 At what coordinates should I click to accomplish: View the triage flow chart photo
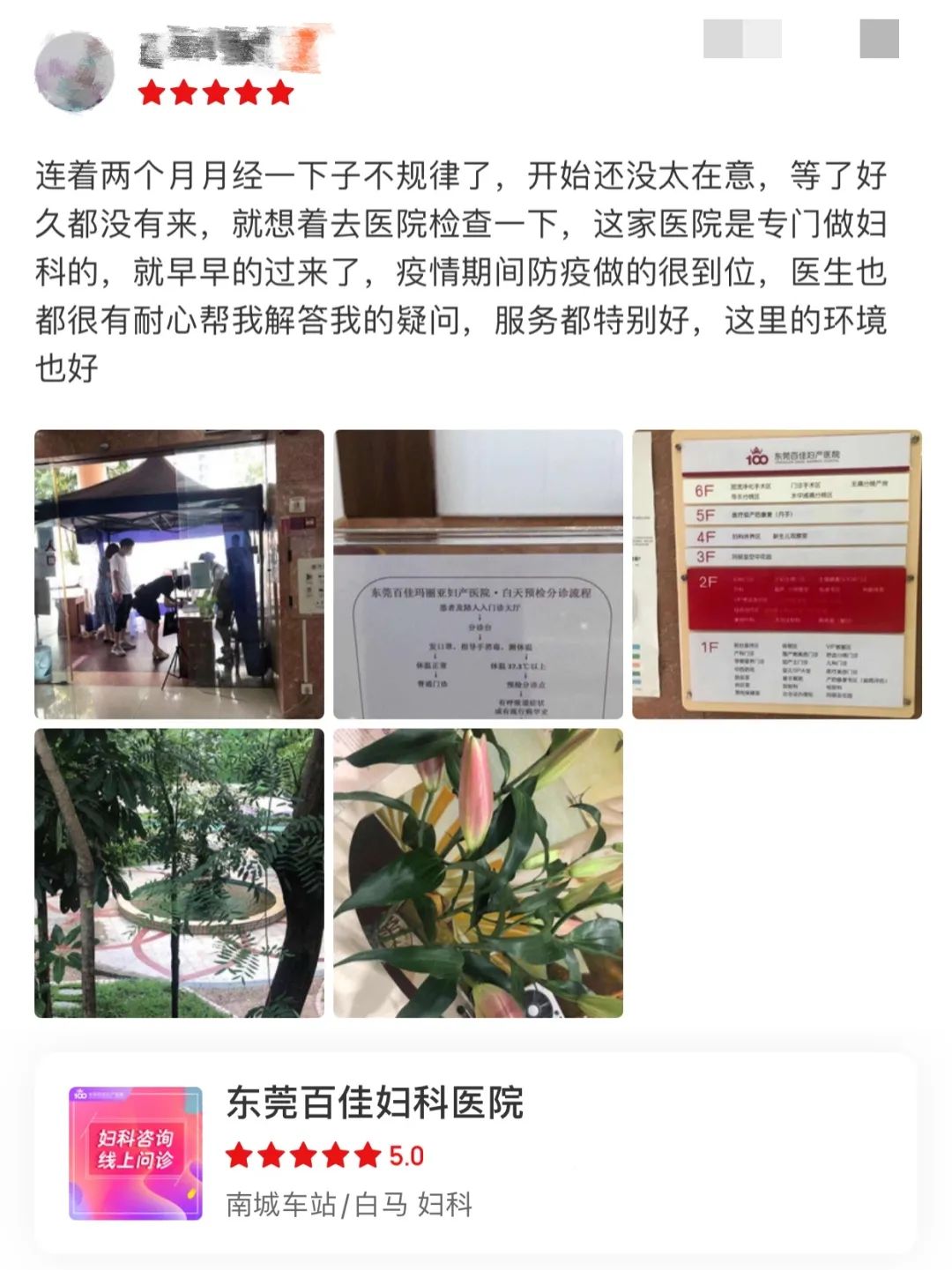click(478, 574)
